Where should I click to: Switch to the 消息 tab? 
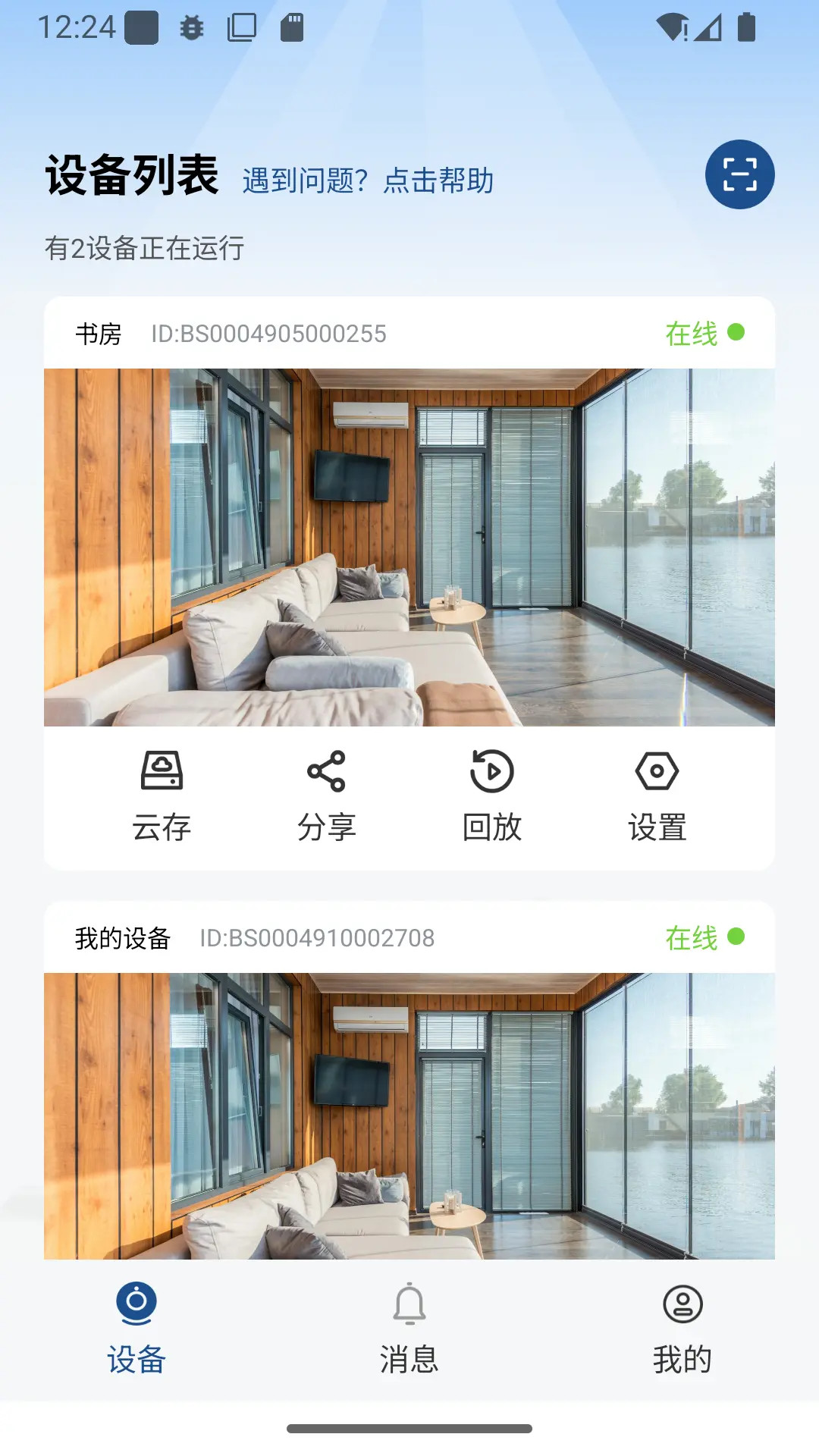point(409,1329)
